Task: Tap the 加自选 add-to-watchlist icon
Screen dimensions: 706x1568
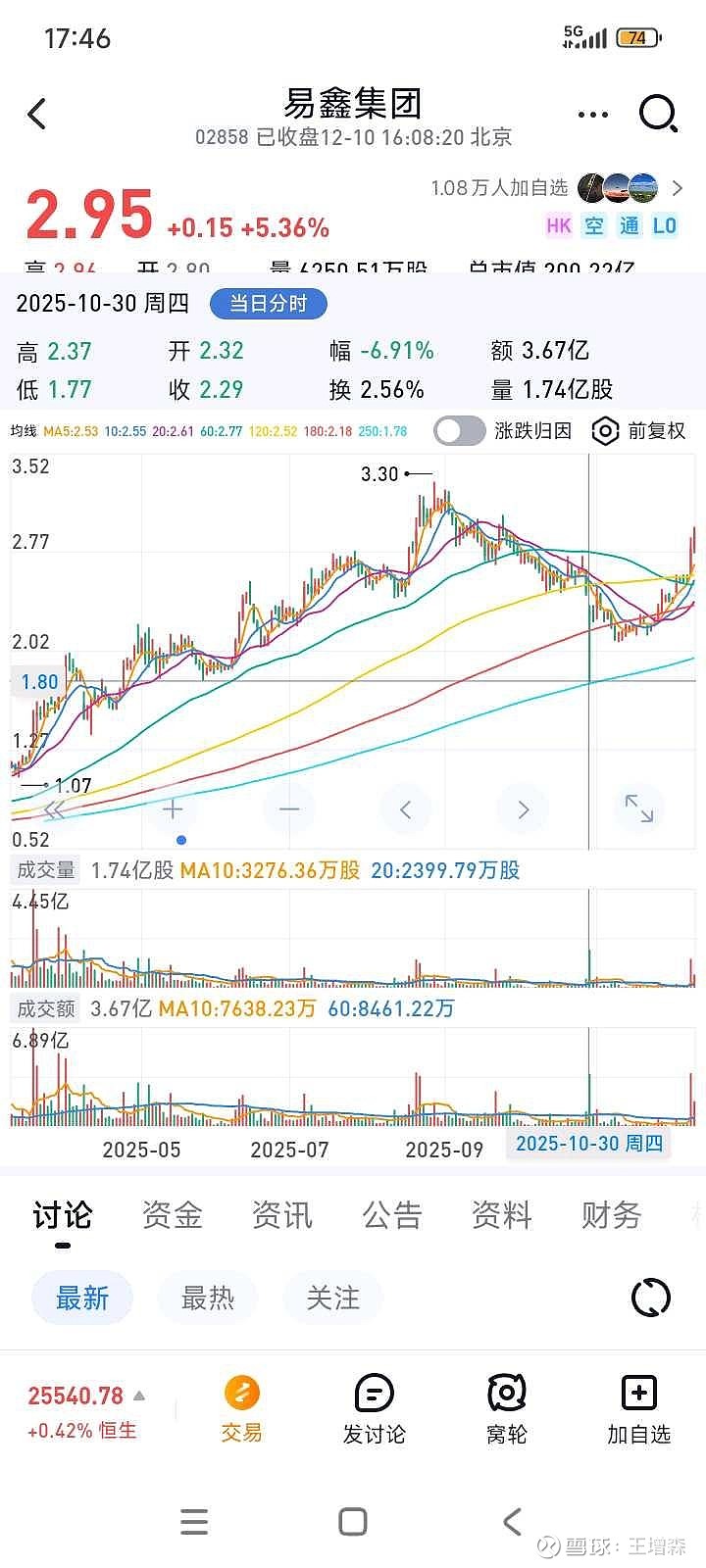Action: point(638,1406)
